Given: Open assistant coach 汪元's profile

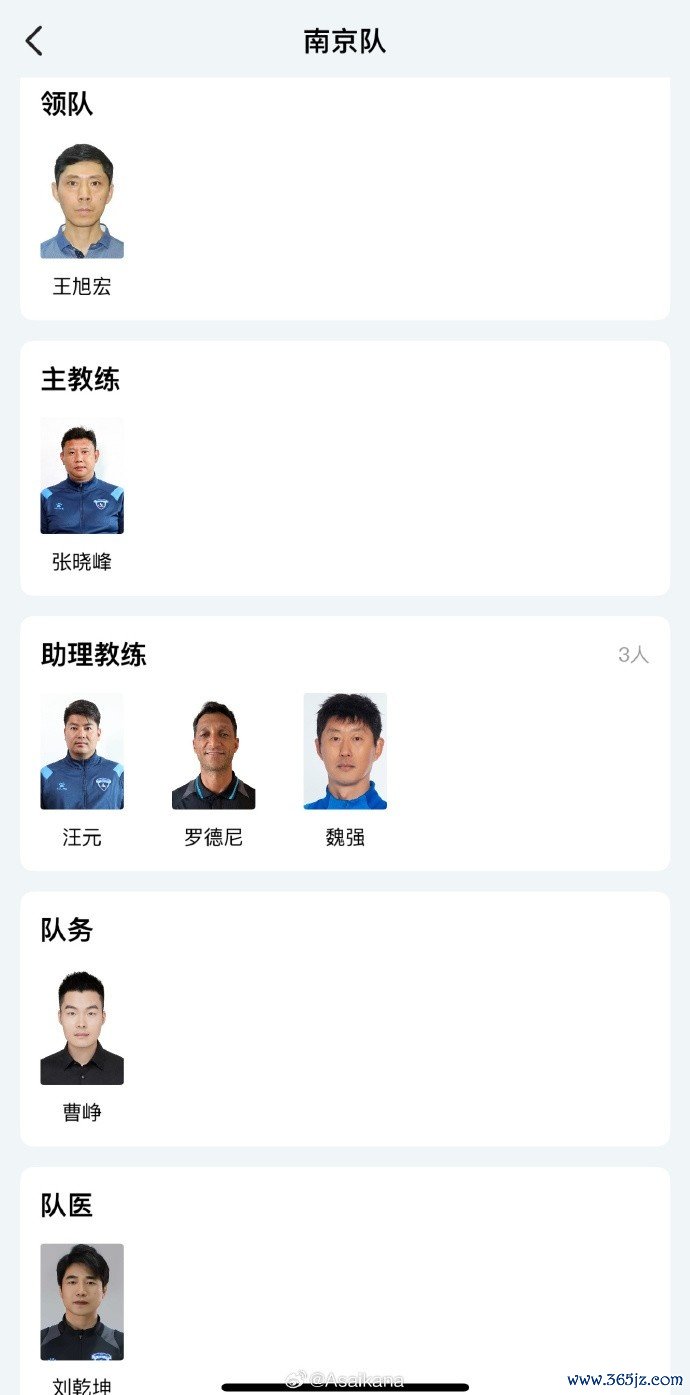Looking at the screenshot, I should point(82,752).
